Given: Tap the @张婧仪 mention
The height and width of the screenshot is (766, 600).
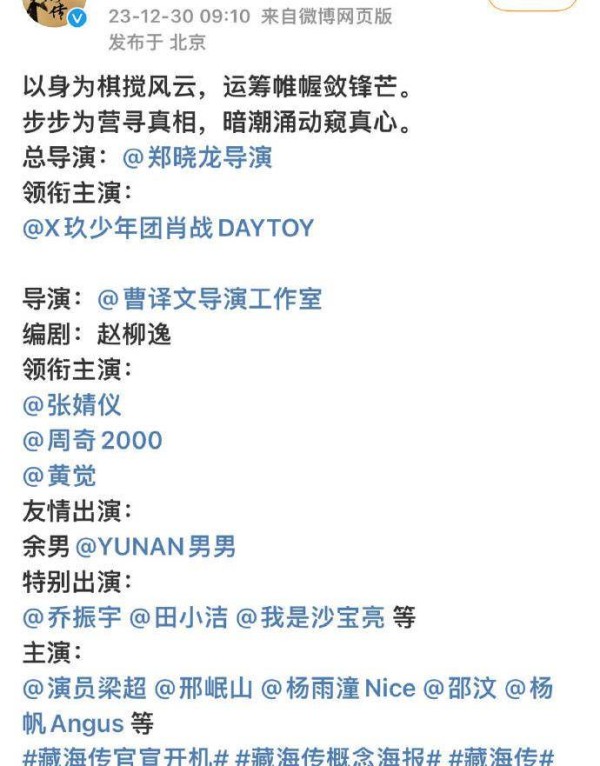Looking at the screenshot, I should pyautogui.click(x=72, y=405).
